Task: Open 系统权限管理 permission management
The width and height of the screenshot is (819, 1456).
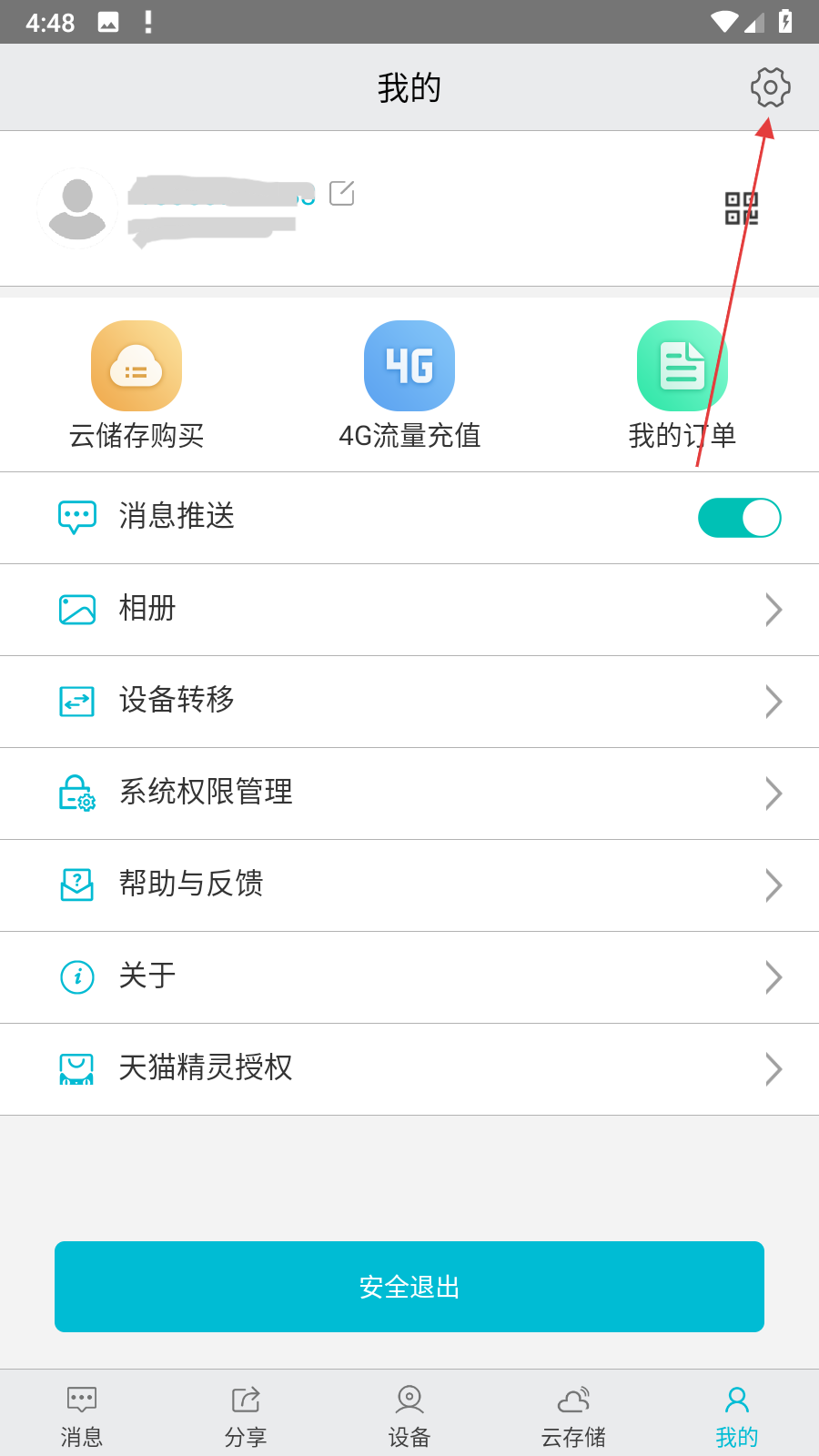Action: point(409,794)
